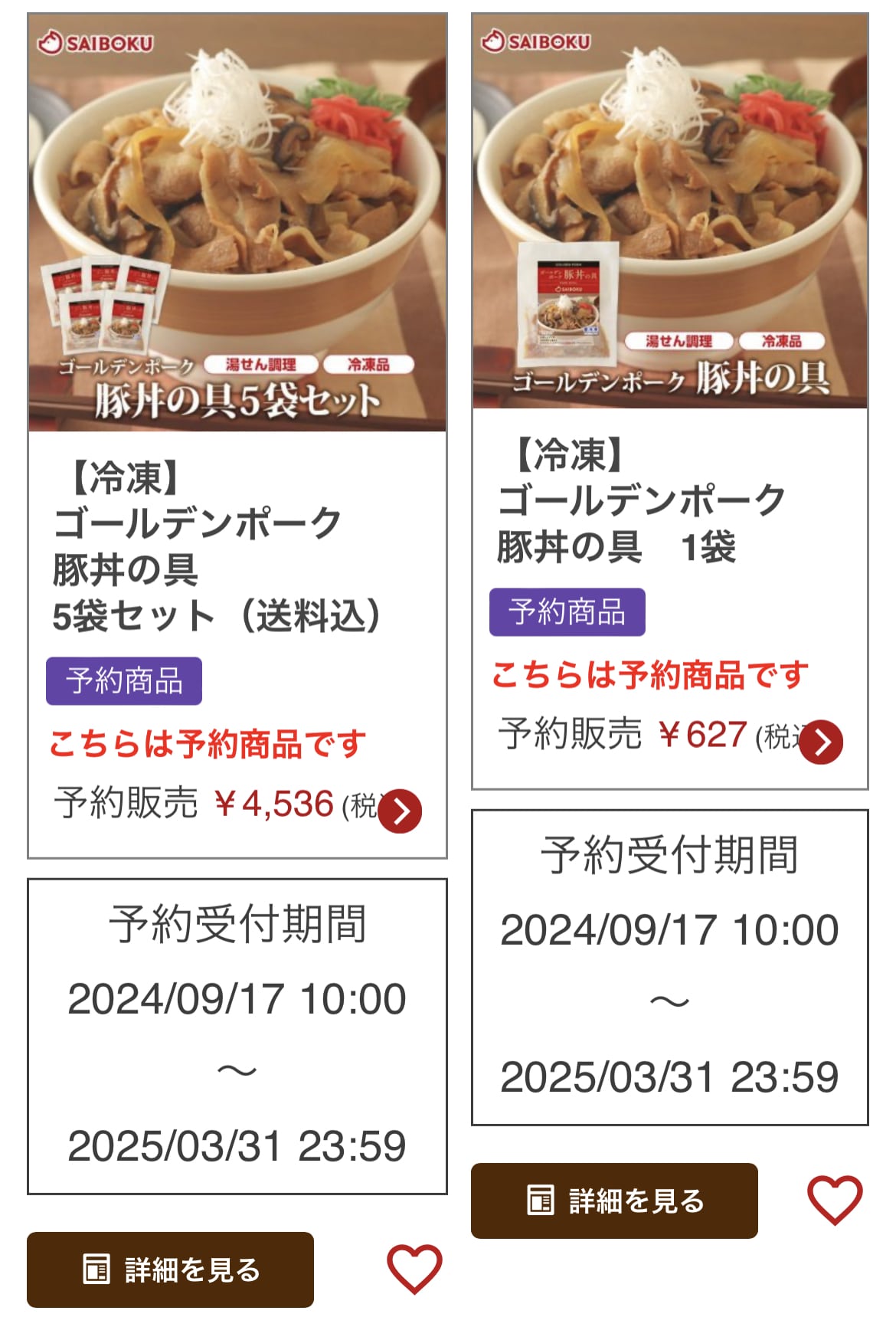Favorite the 1袋 item with heart icon

tap(834, 1200)
